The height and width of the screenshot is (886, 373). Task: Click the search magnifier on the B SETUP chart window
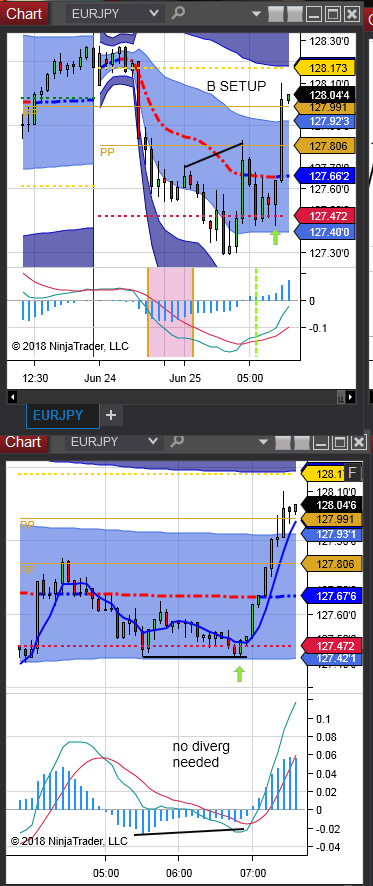(x=178, y=13)
